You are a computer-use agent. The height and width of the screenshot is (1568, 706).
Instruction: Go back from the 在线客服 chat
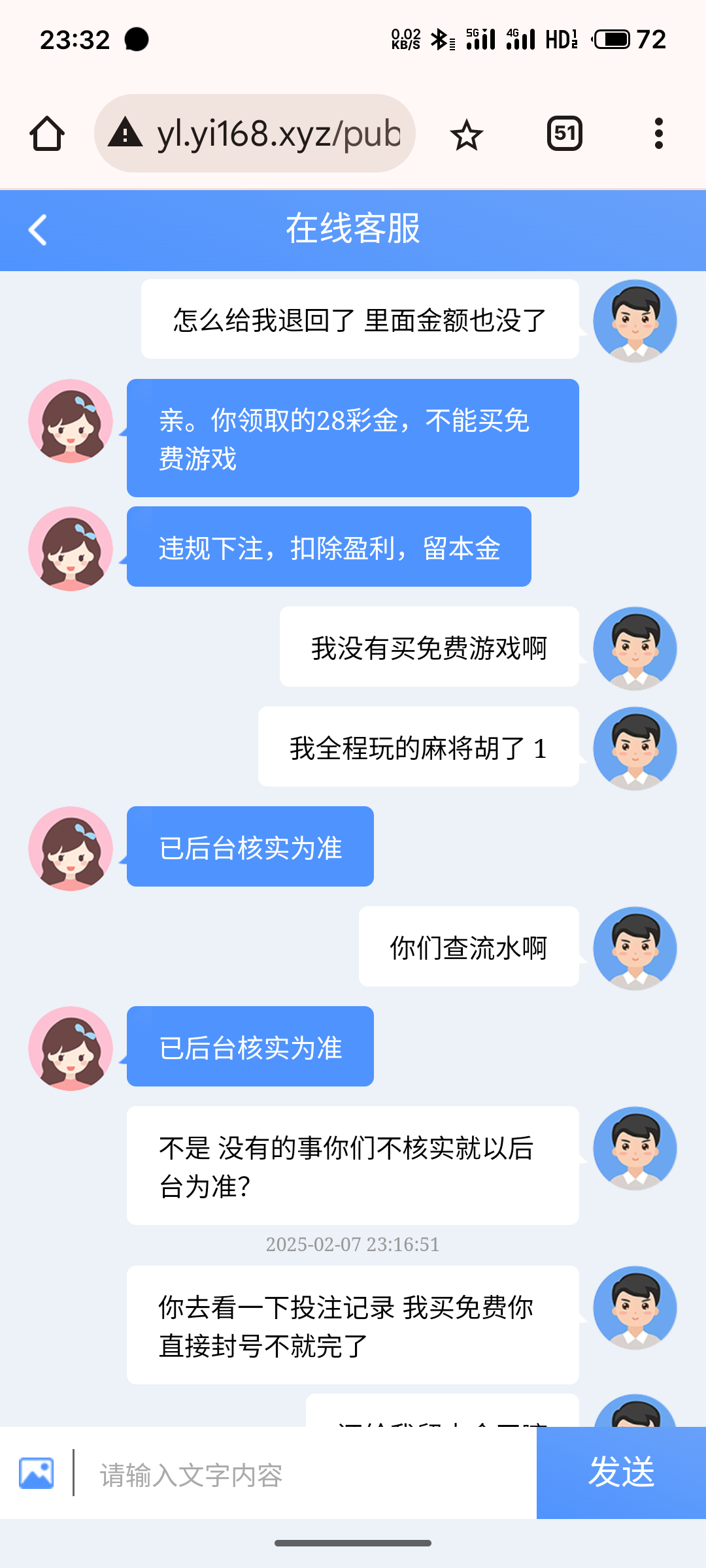[38, 230]
